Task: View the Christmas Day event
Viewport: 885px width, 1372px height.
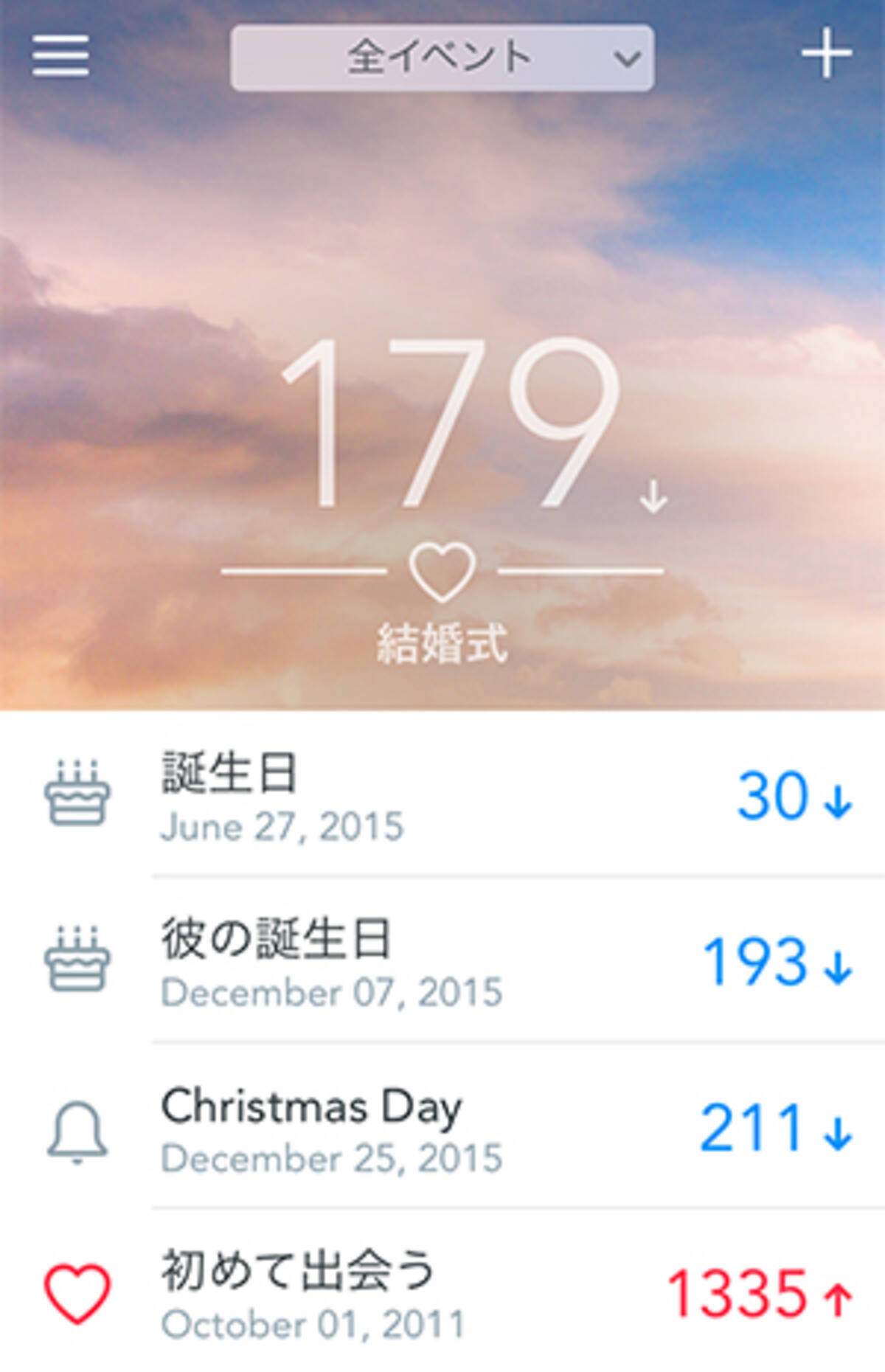Action: pos(442,1129)
